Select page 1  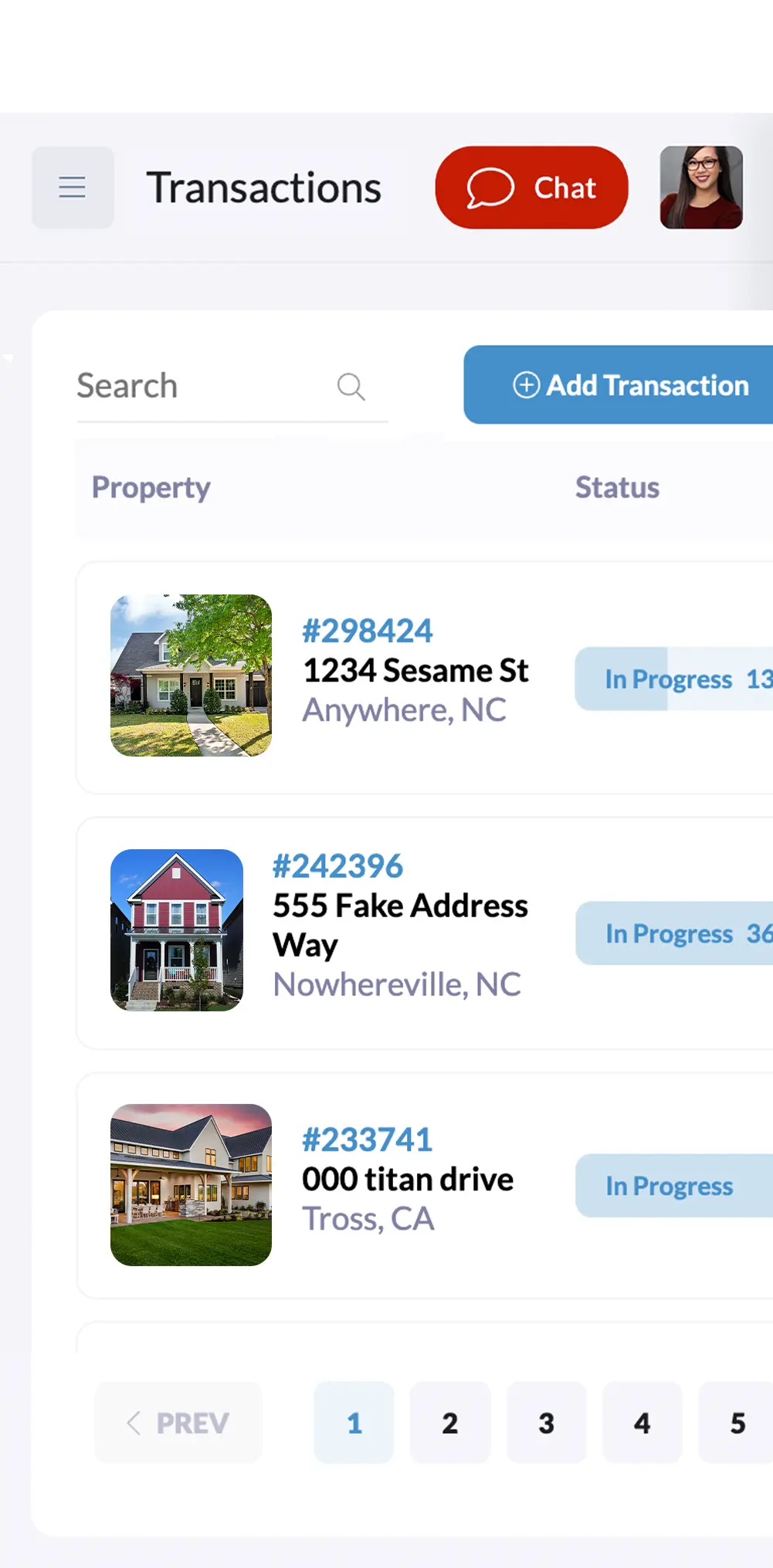tap(354, 1422)
